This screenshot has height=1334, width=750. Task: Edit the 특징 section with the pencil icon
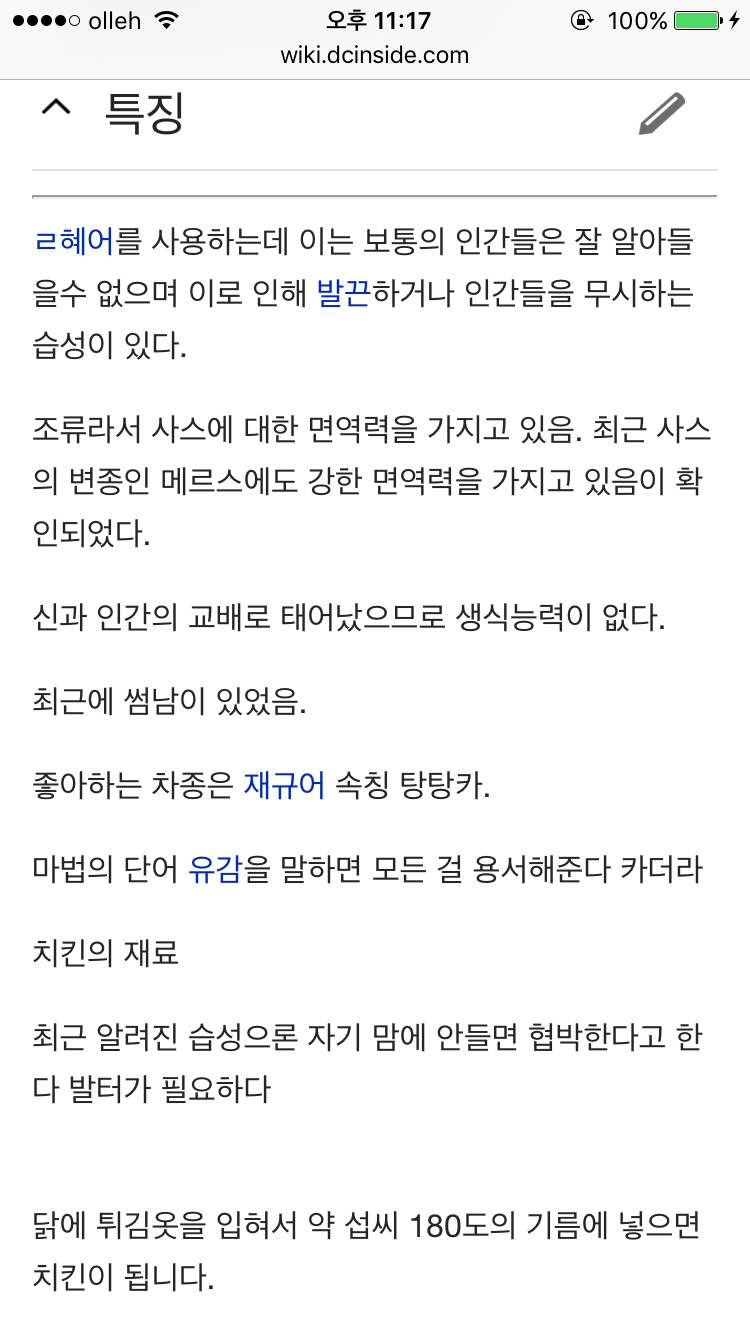click(662, 113)
